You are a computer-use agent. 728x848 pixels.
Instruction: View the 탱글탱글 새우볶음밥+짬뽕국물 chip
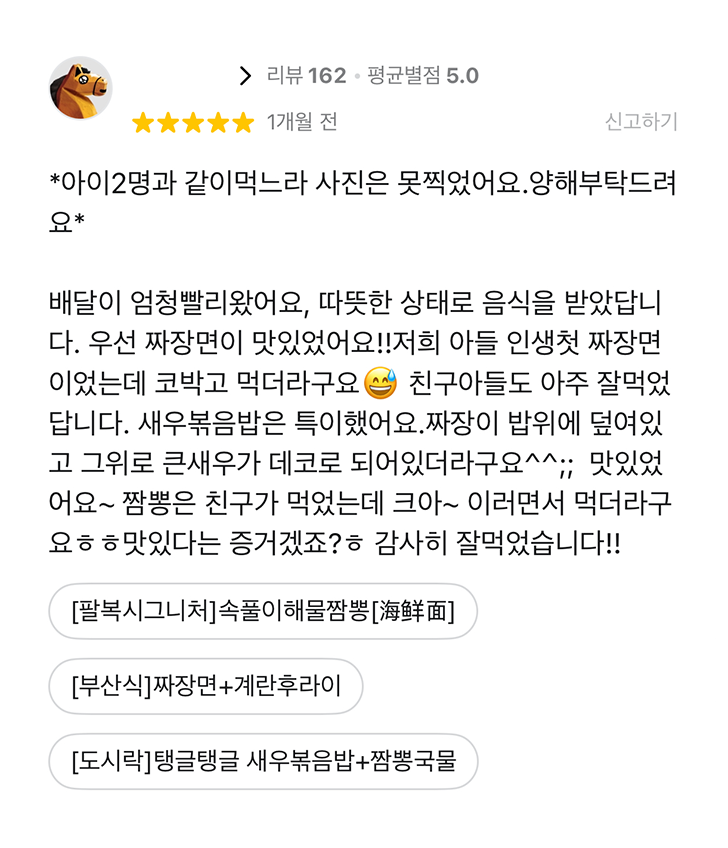[262, 761]
